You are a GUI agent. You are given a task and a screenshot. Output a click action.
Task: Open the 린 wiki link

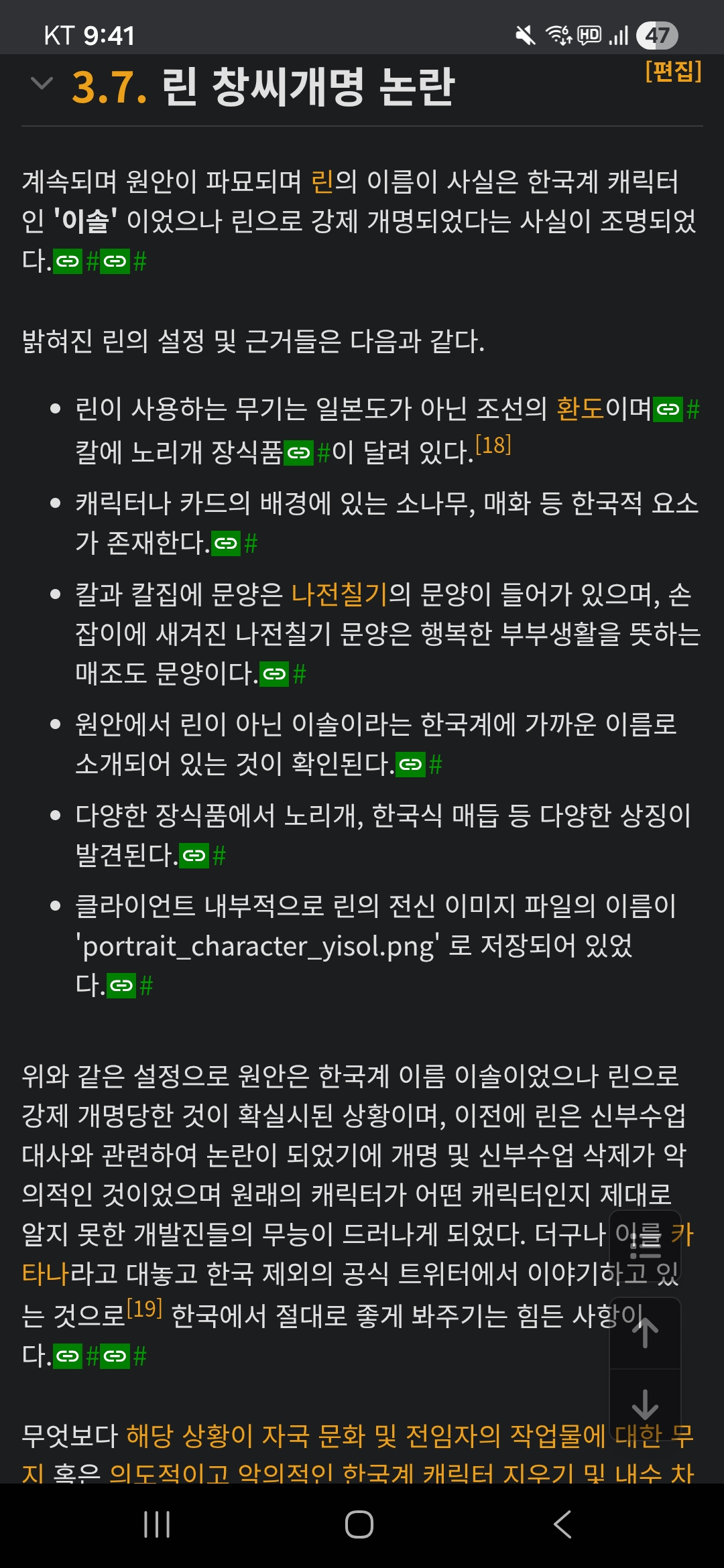[322, 182]
